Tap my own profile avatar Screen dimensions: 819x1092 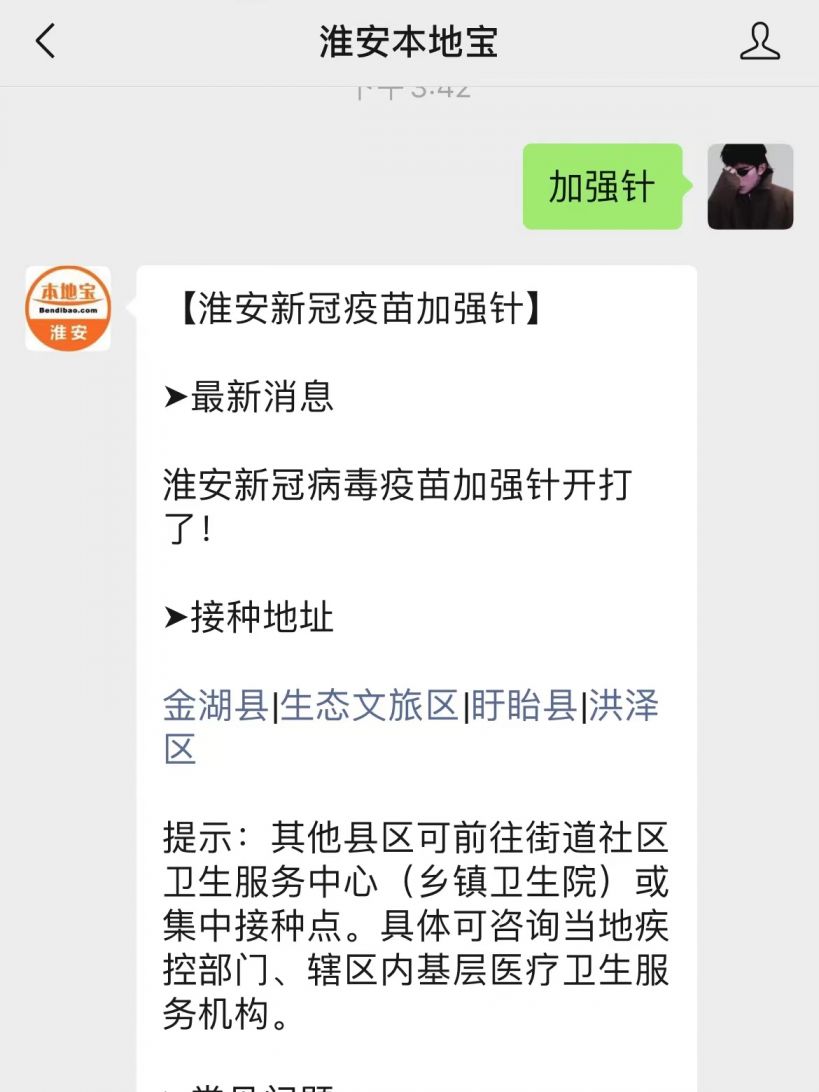[x=750, y=187]
